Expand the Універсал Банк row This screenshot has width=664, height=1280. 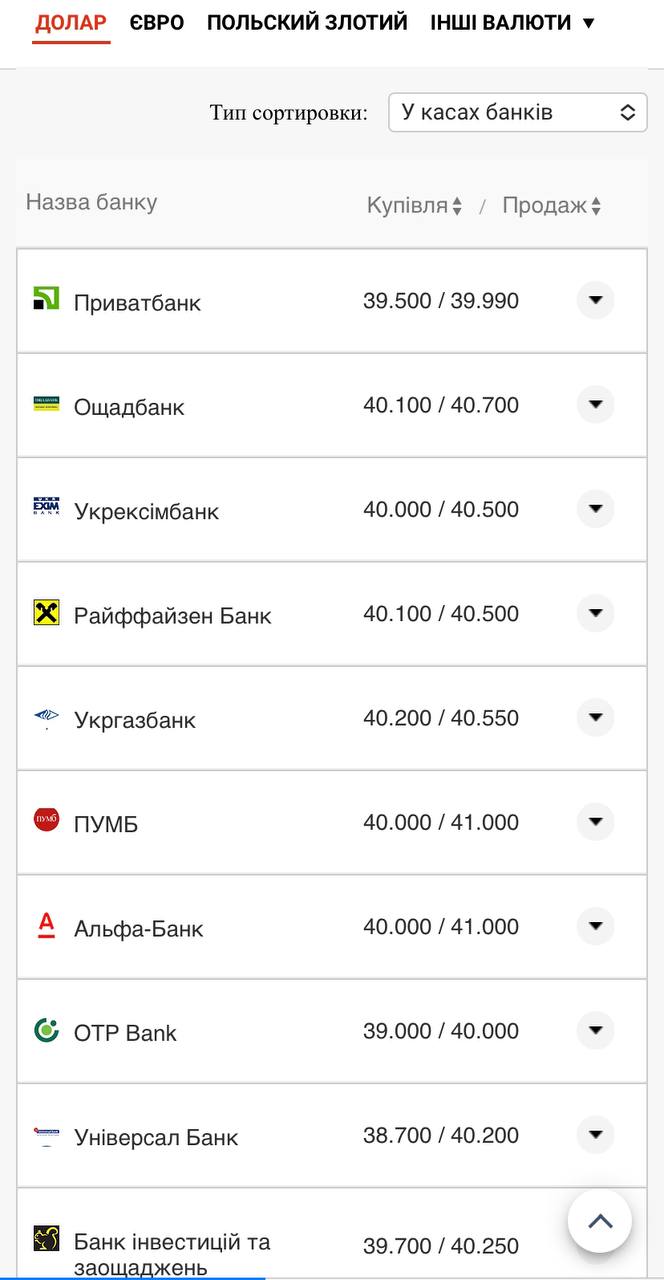pyautogui.click(x=596, y=1134)
